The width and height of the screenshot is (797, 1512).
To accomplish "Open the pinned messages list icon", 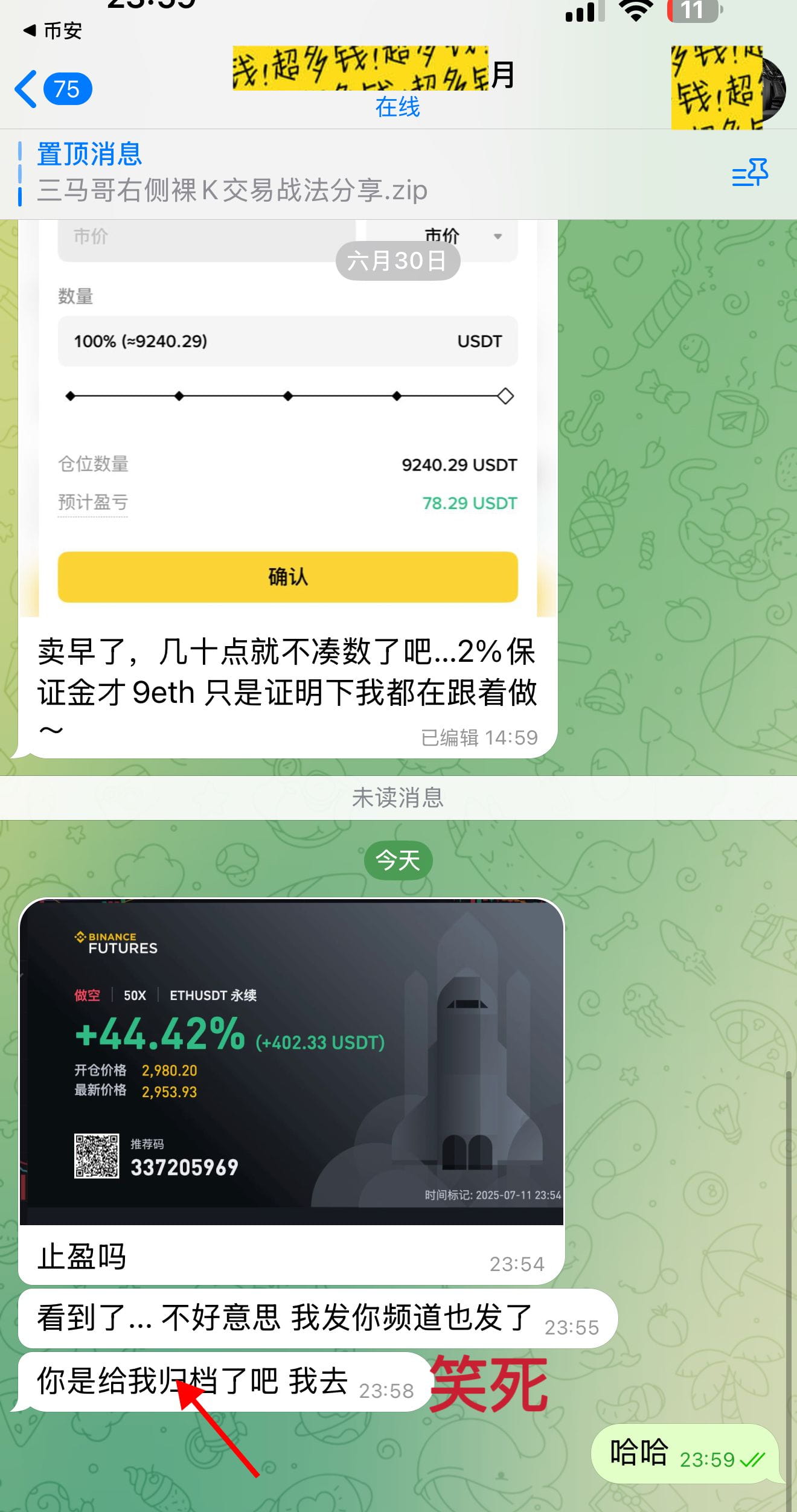I will pos(750,173).
